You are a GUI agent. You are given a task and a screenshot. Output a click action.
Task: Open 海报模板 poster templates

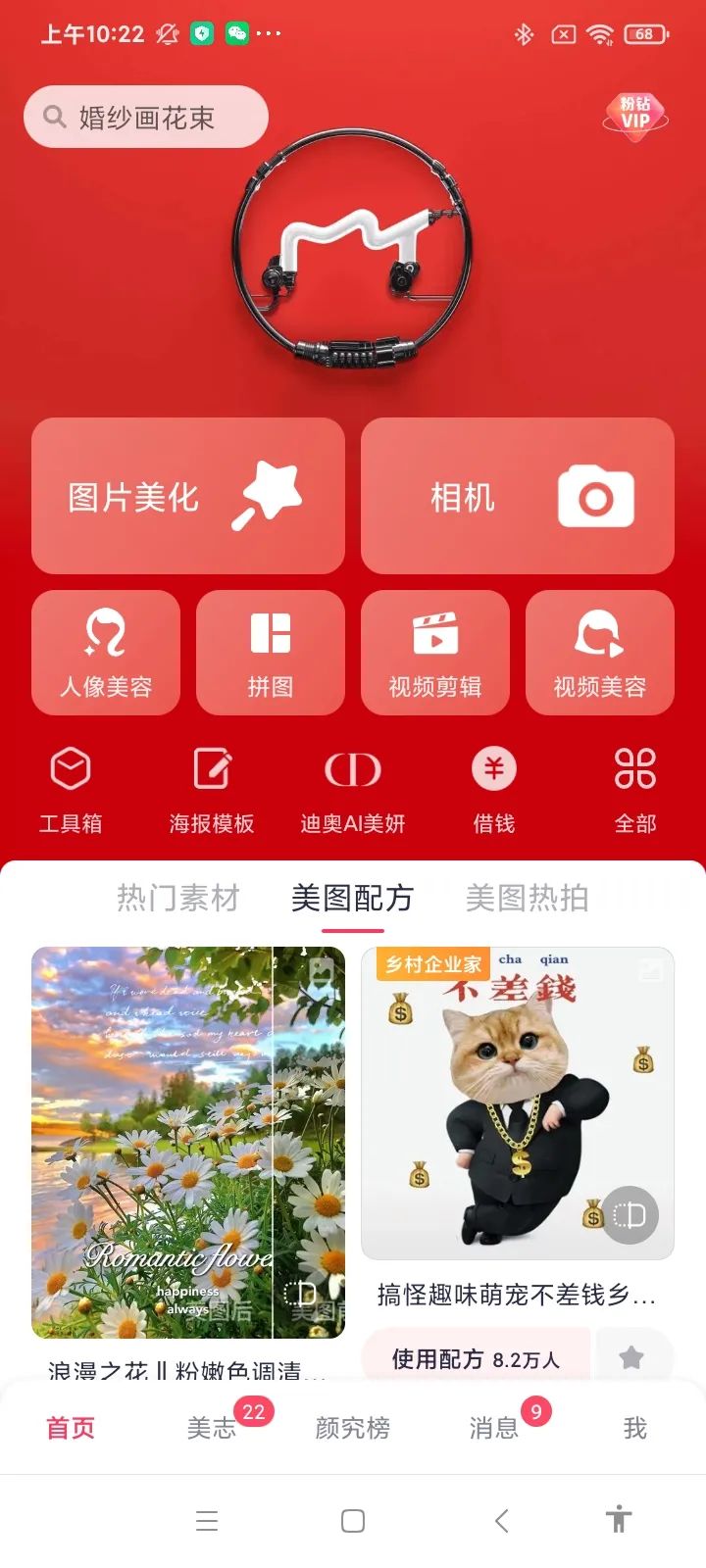point(212,789)
